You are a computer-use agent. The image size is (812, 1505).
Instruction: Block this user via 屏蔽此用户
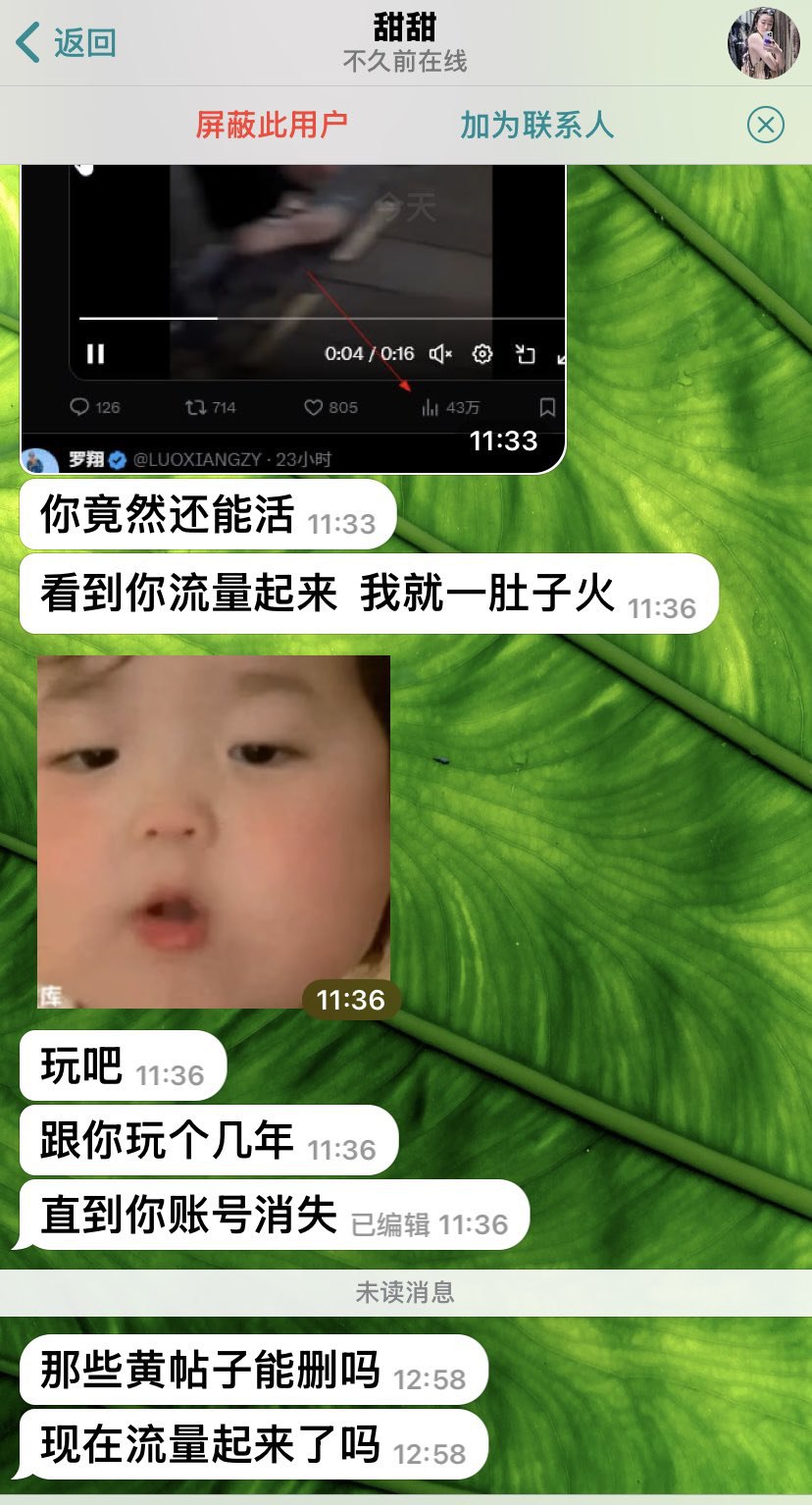click(272, 125)
